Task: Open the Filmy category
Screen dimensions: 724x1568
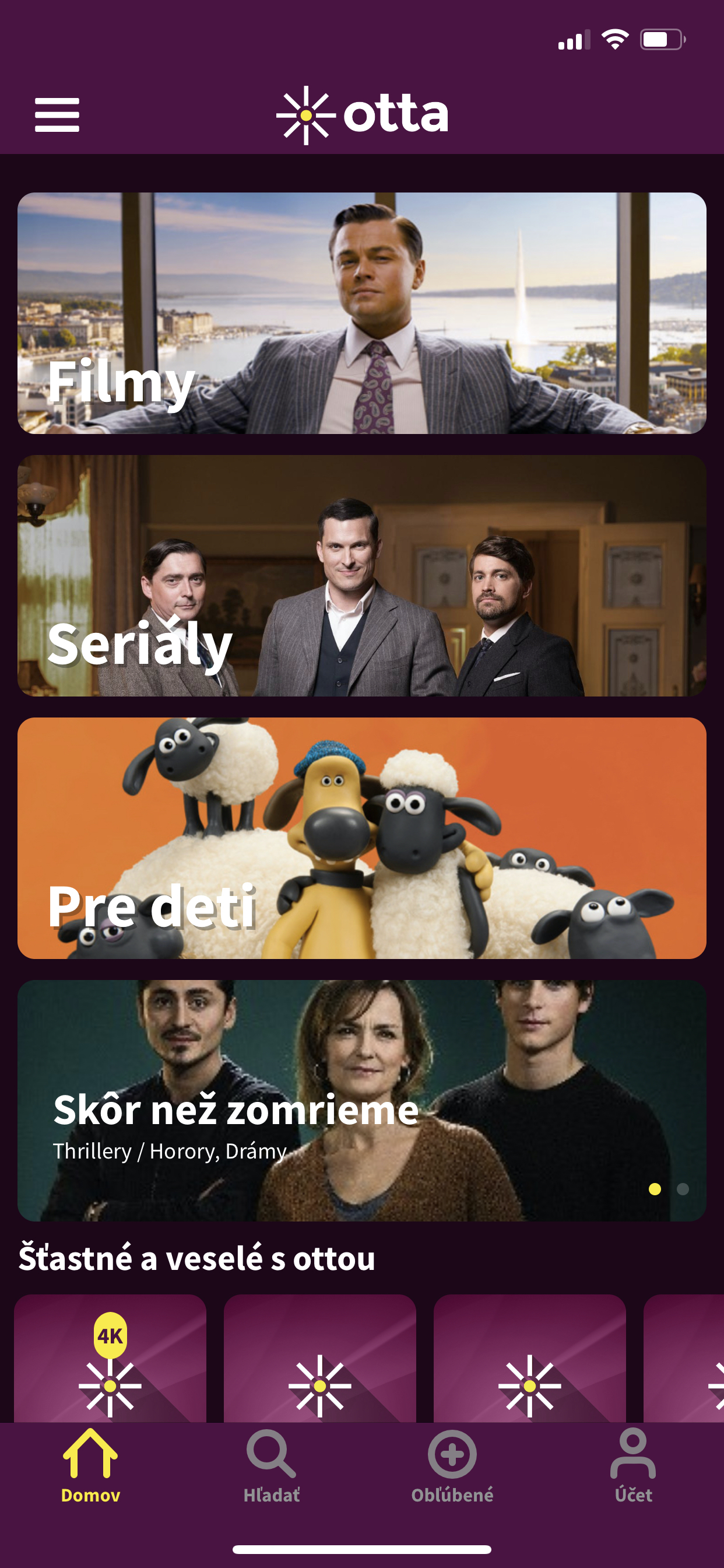Action: tap(362, 313)
